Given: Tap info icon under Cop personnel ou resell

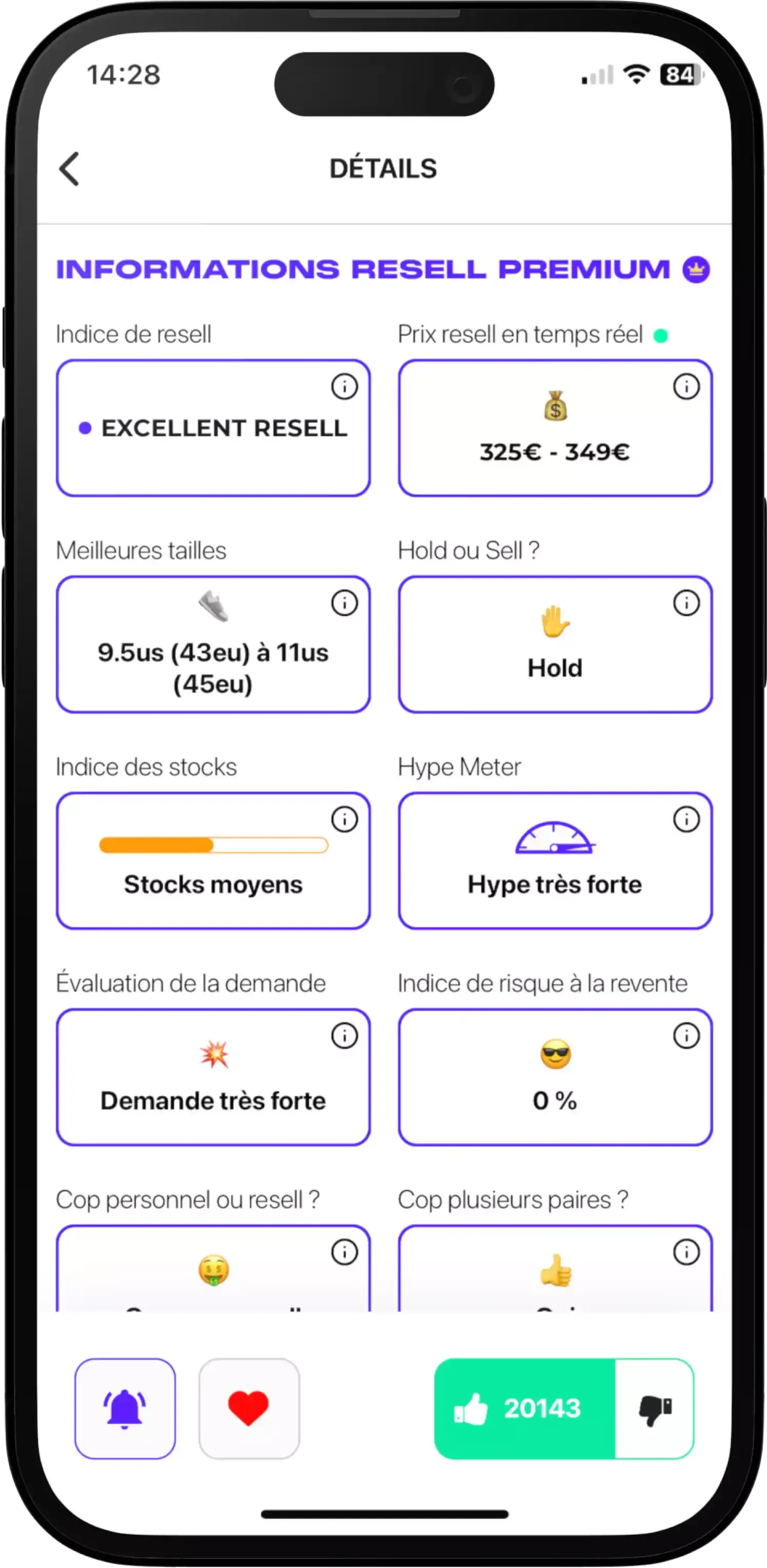Looking at the screenshot, I should pos(344,1252).
